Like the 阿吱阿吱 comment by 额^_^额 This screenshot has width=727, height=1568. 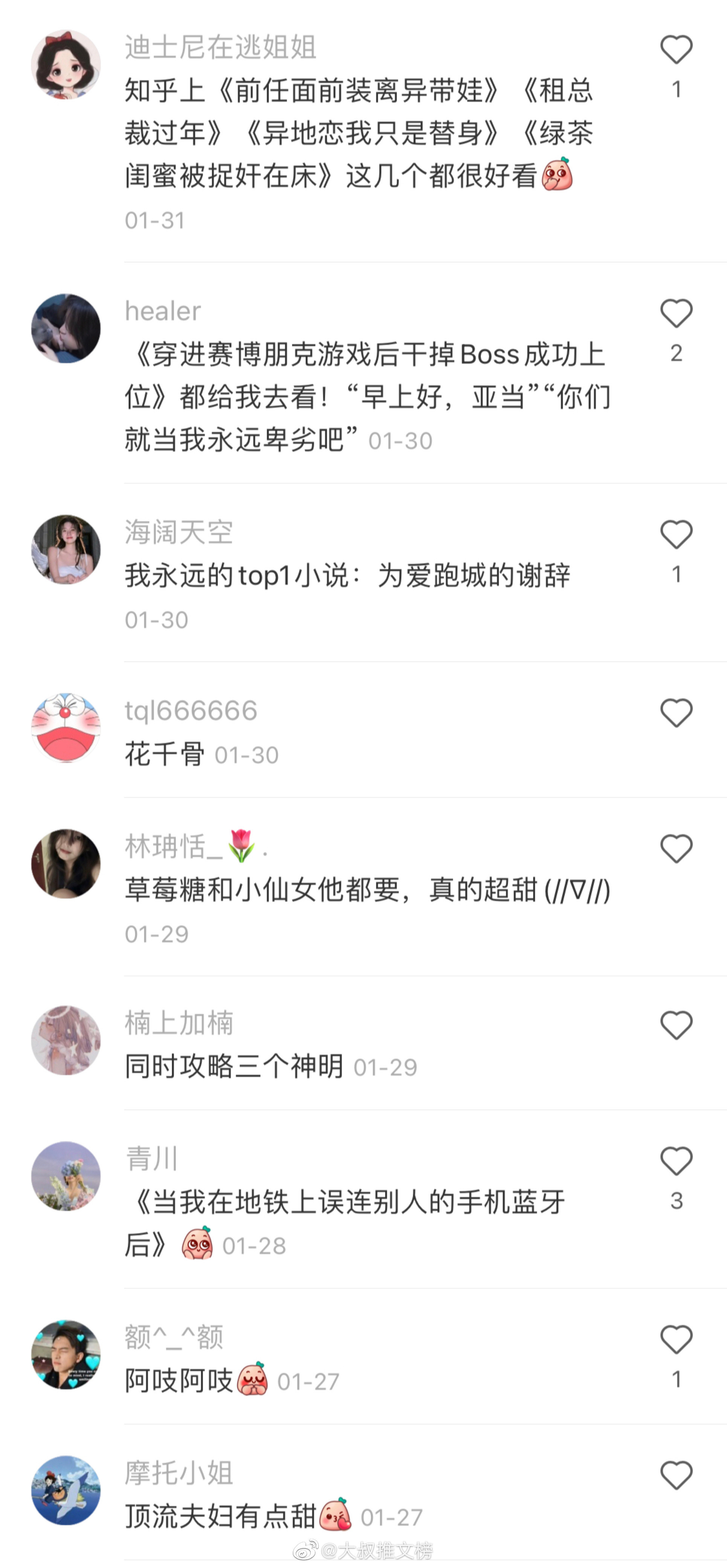tap(677, 1340)
